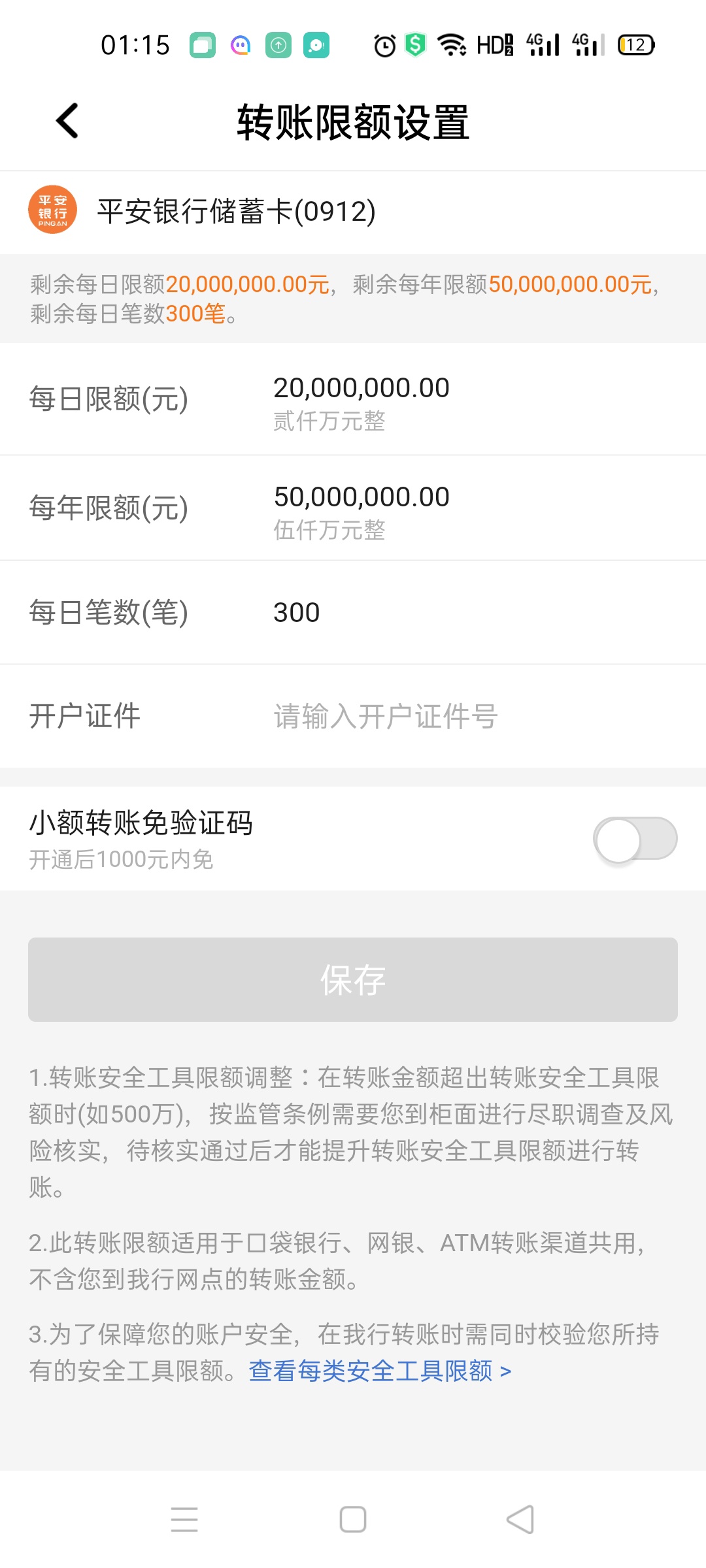Enable the 小额转账免验证码 switch
Screen dimensions: 706x1568
coord(635,839)
